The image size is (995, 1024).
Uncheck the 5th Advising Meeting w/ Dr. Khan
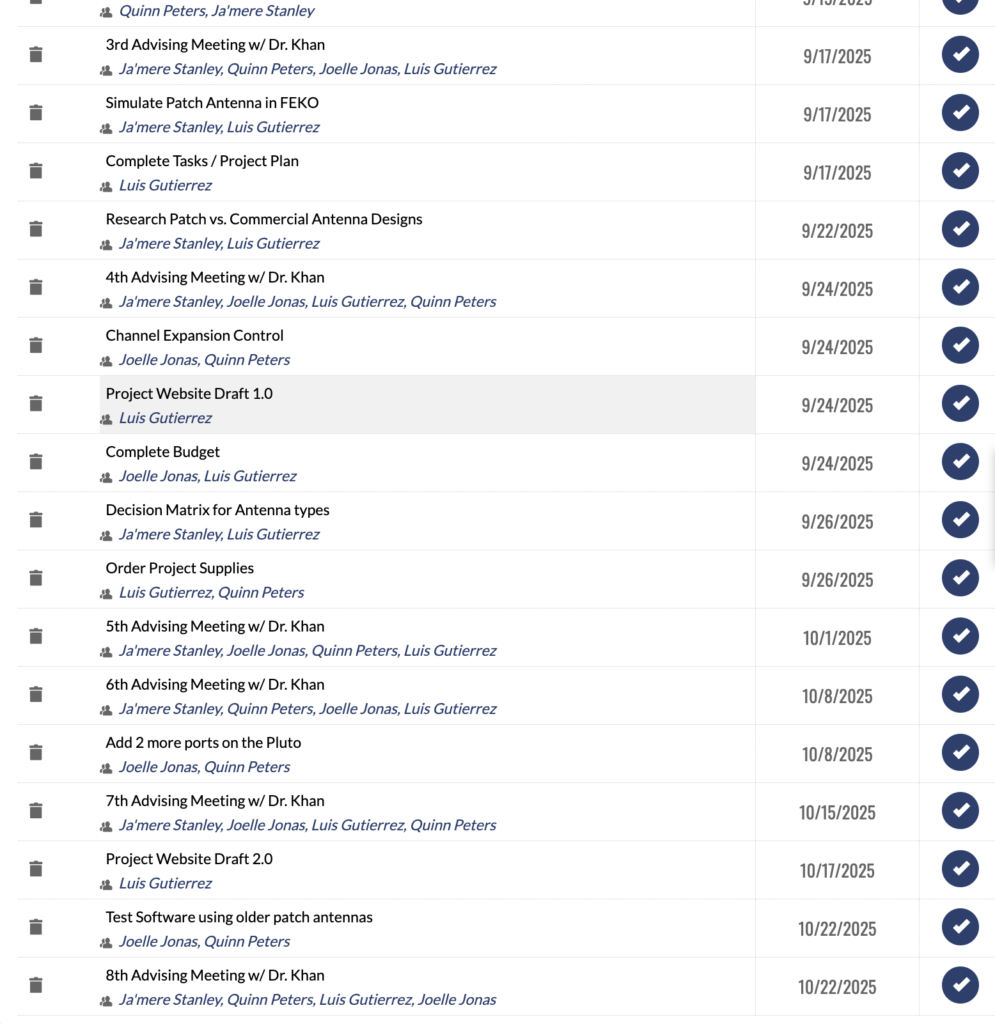coord(960,636)
